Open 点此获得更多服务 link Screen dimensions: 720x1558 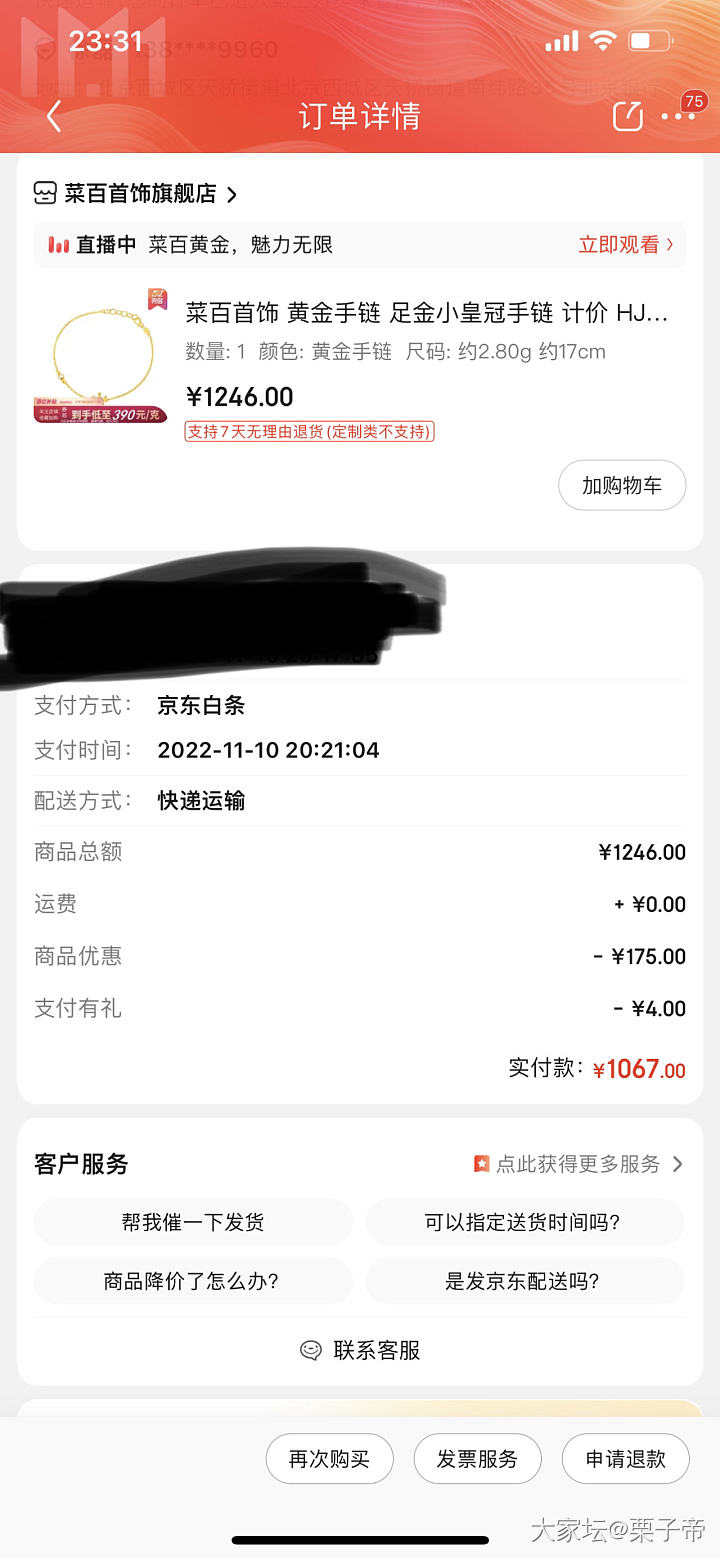578,1164
